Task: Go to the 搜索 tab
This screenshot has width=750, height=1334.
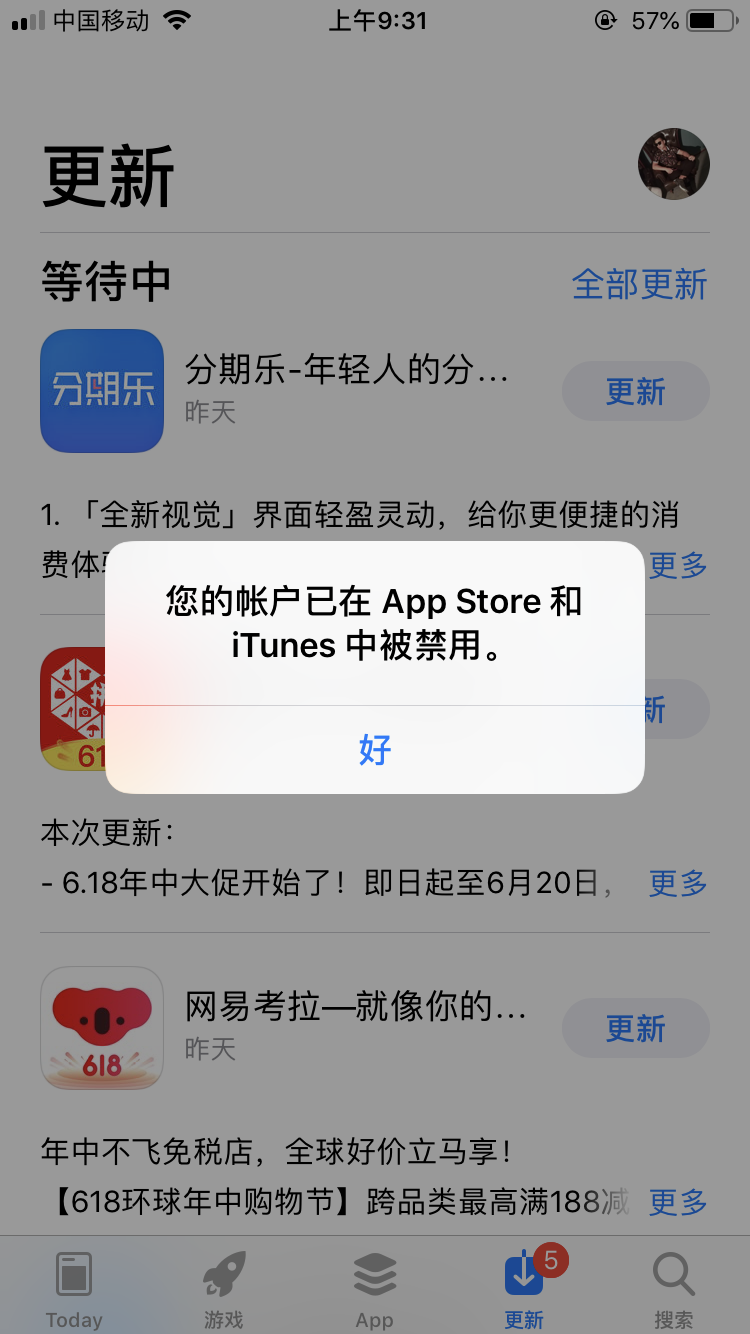Action: 673,1288
